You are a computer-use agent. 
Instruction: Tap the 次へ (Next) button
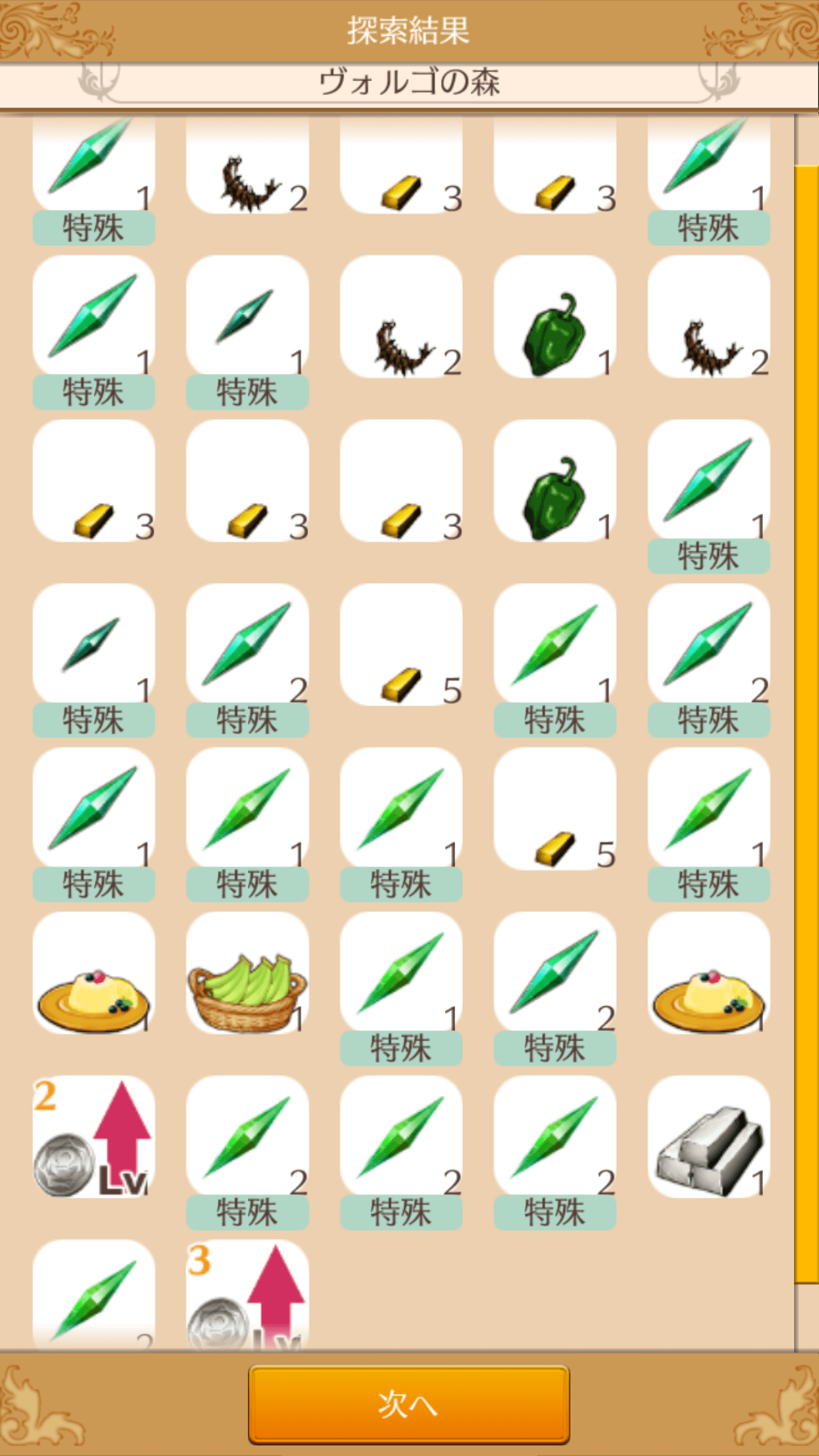[409, 1404]
